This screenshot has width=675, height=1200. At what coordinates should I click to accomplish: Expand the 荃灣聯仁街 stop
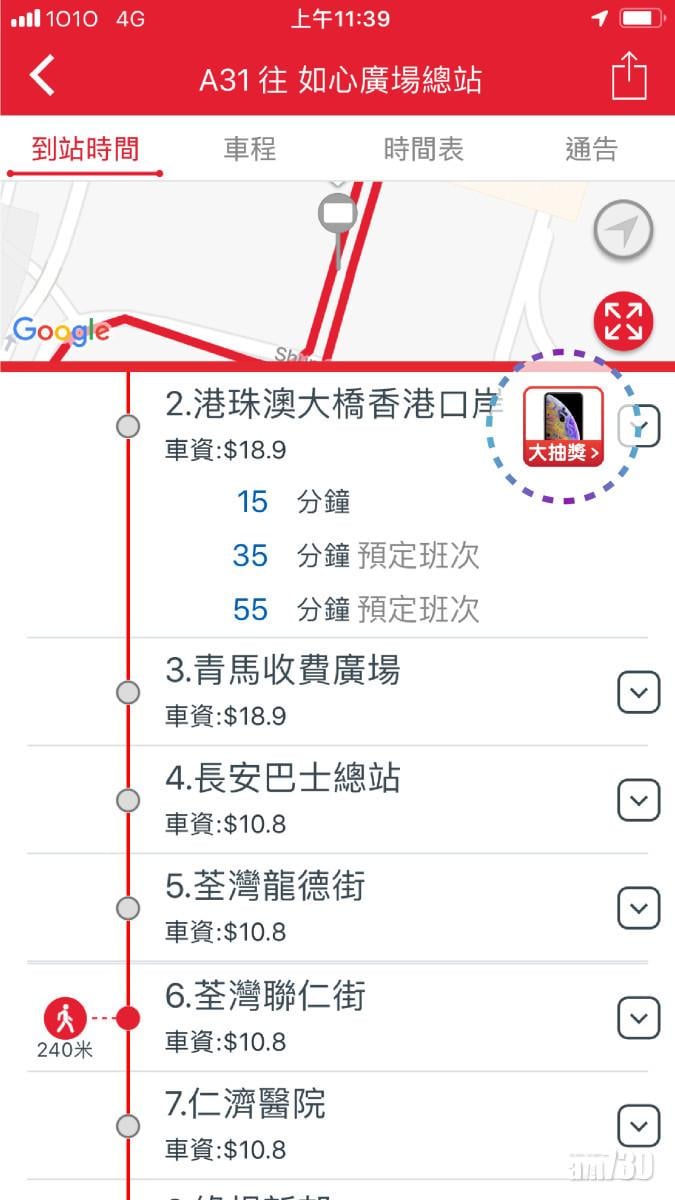pos(639,1018)
